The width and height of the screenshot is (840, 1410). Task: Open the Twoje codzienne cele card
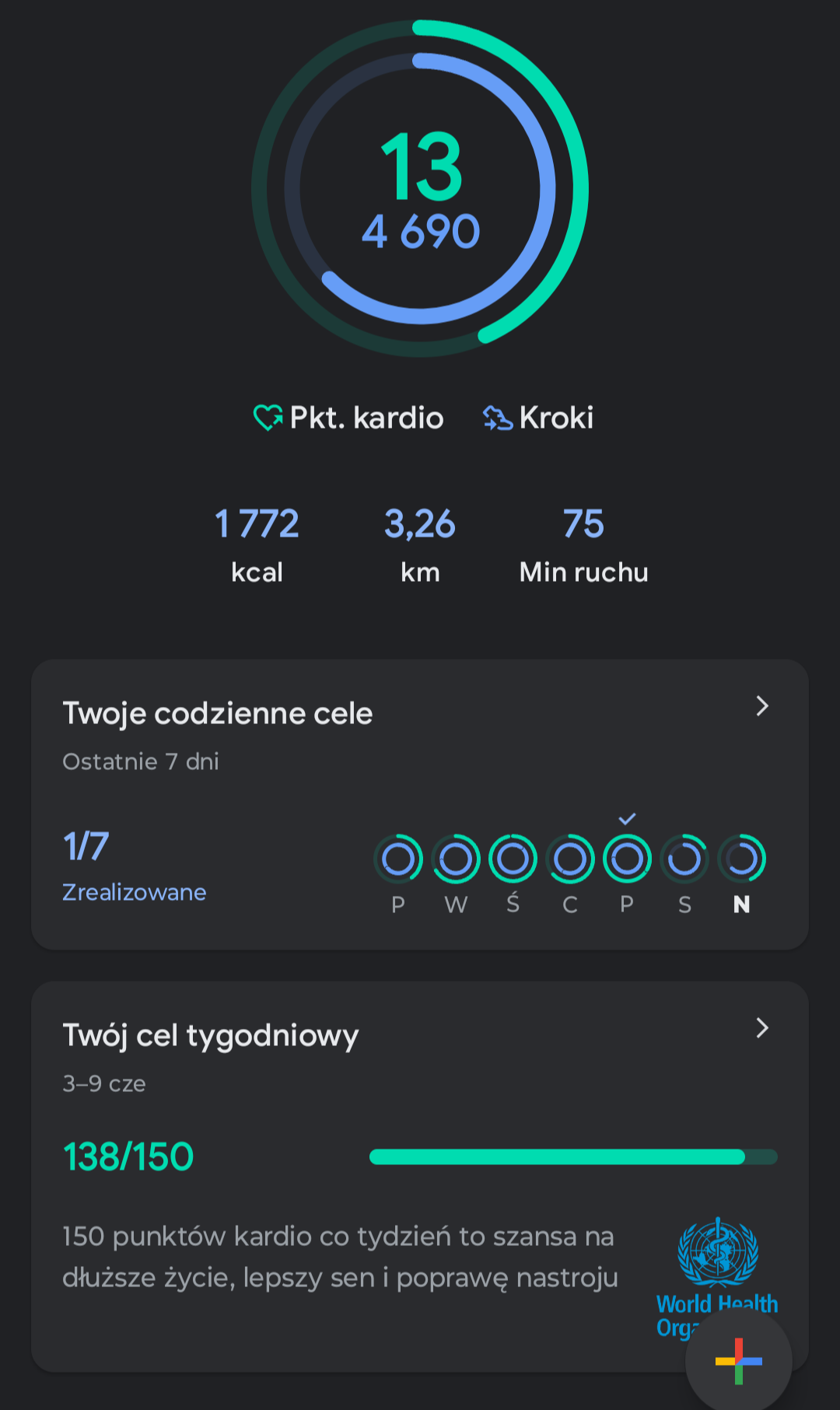(420, 803)
